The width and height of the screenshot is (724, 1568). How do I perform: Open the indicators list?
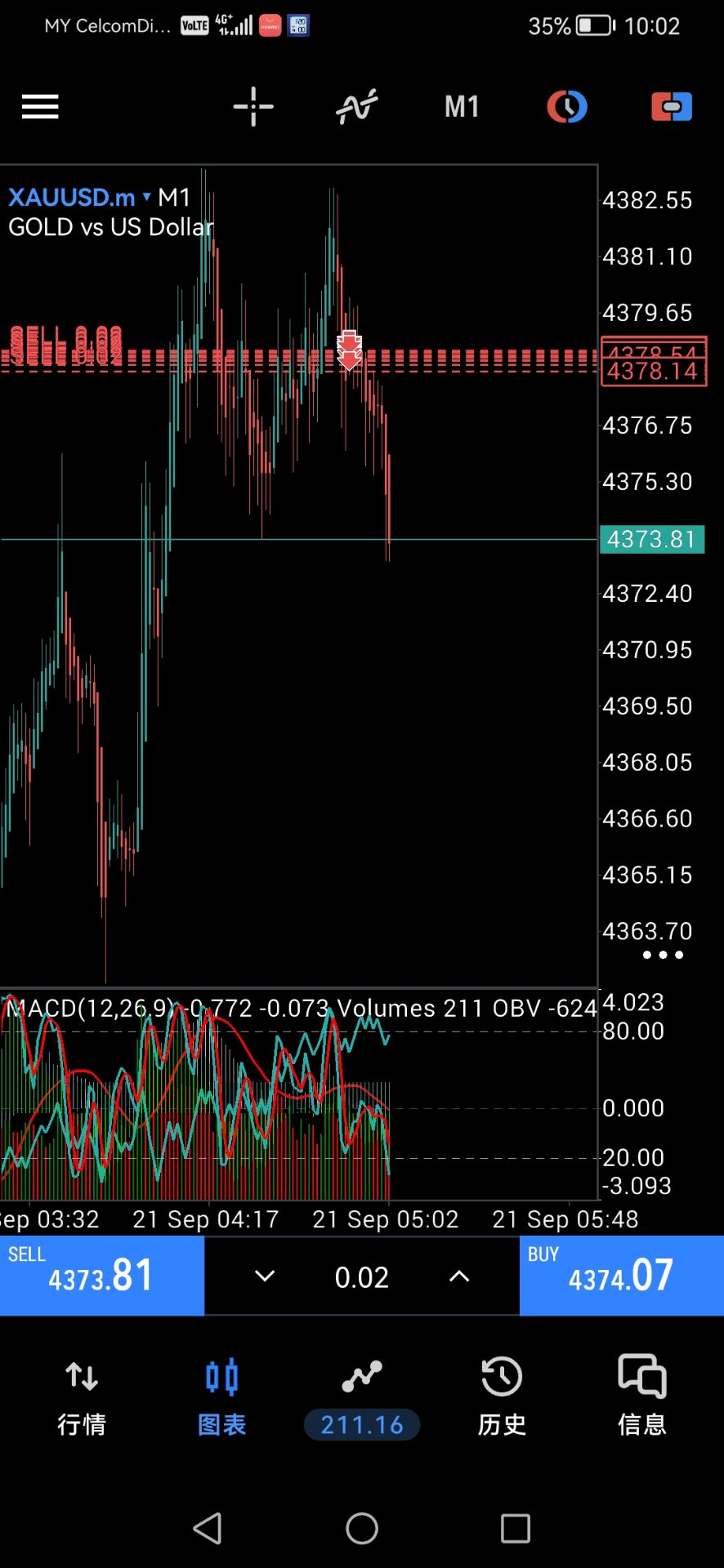[x=357, y=107]
